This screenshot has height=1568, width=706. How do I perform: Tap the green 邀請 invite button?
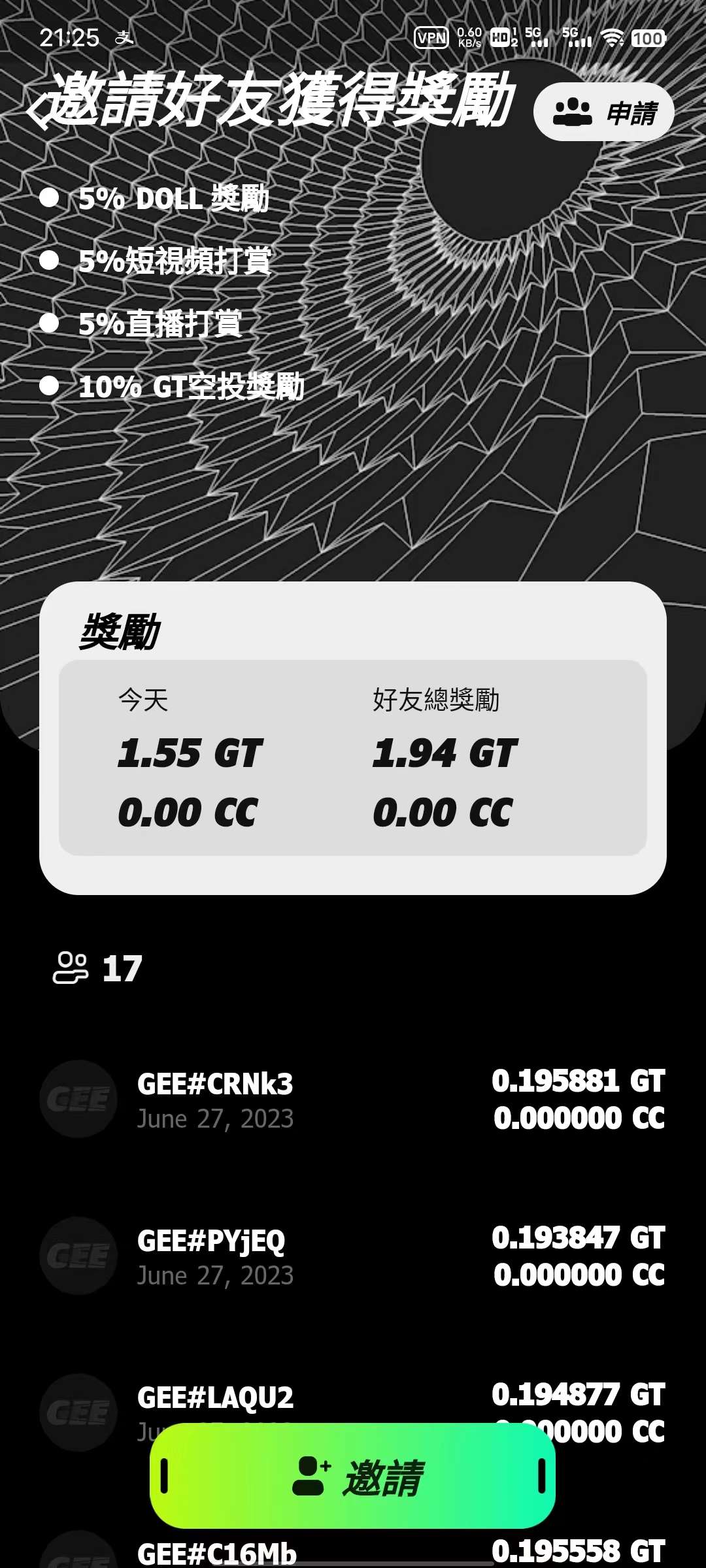(353, 1477)
